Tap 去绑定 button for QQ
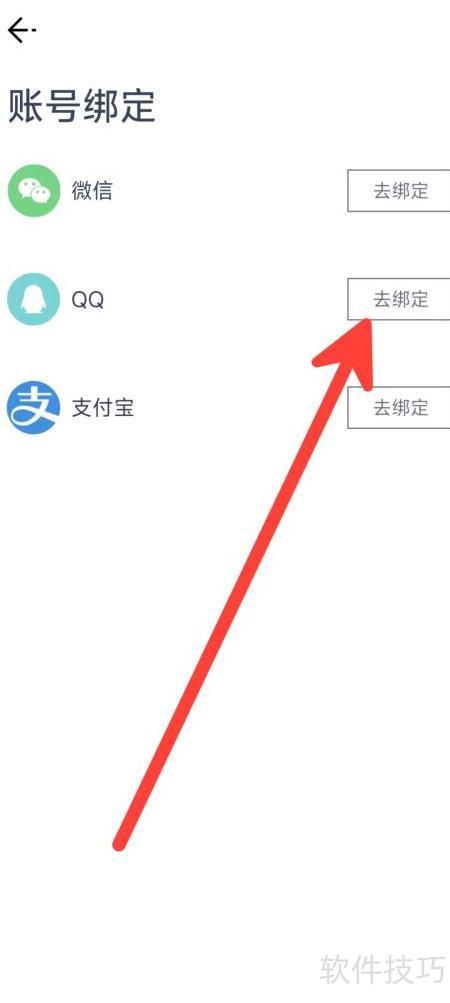The width and height of the screenshot is (450, 1003). coord(399,299)
